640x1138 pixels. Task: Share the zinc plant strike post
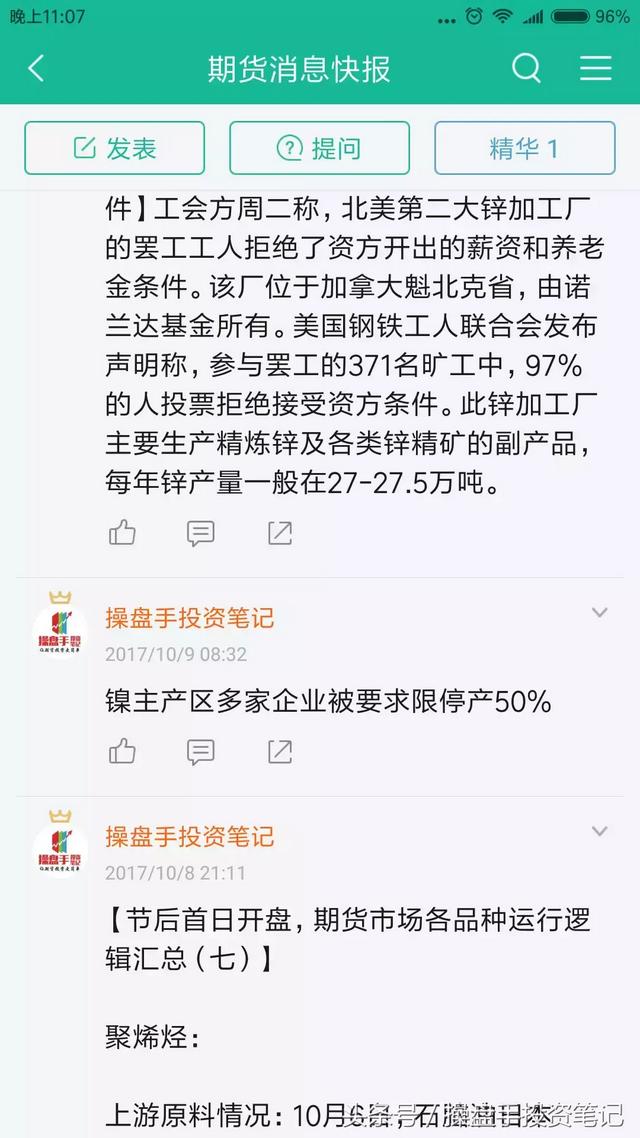280,533
